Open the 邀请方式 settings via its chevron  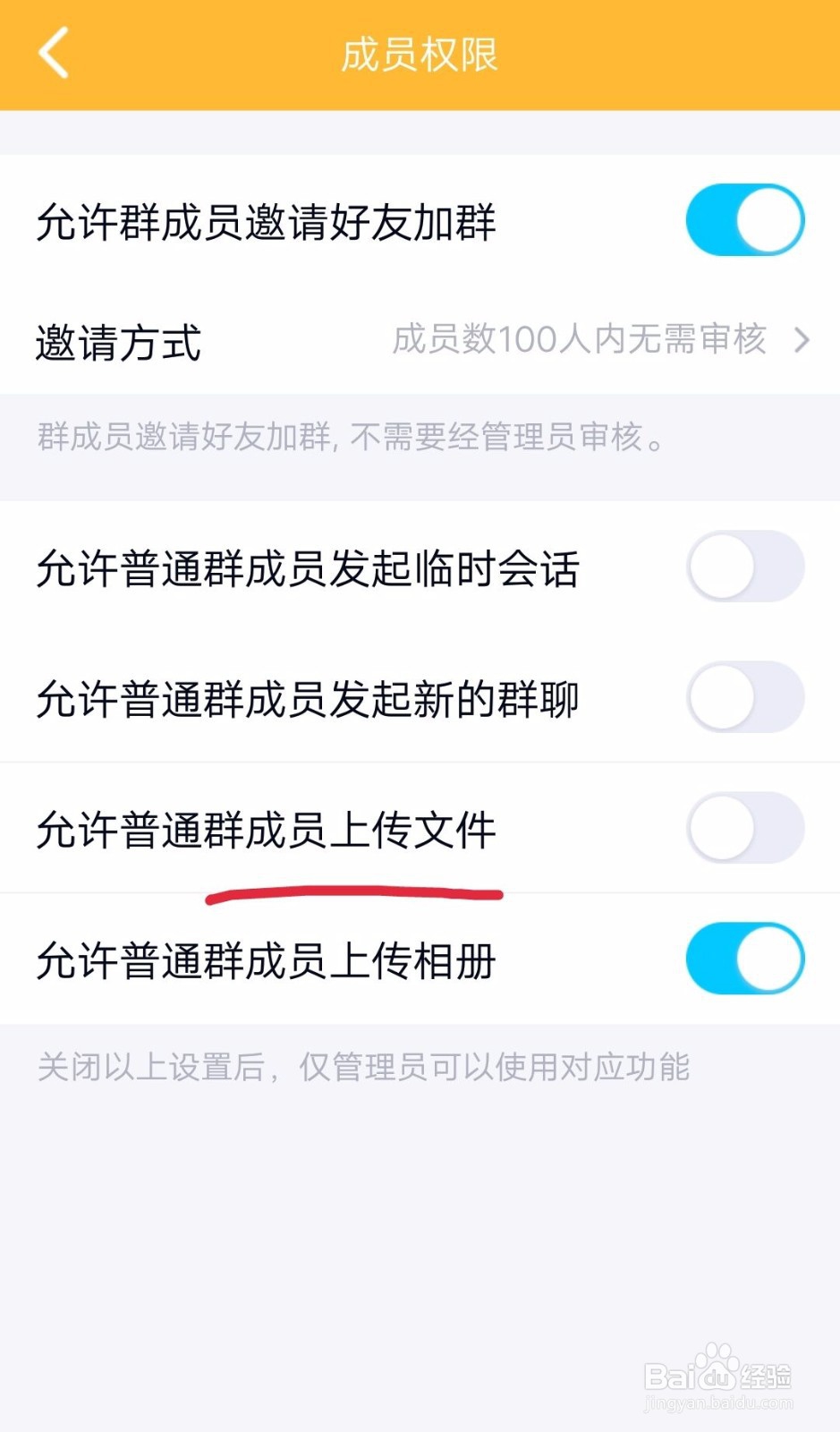[x=802, y=340]
